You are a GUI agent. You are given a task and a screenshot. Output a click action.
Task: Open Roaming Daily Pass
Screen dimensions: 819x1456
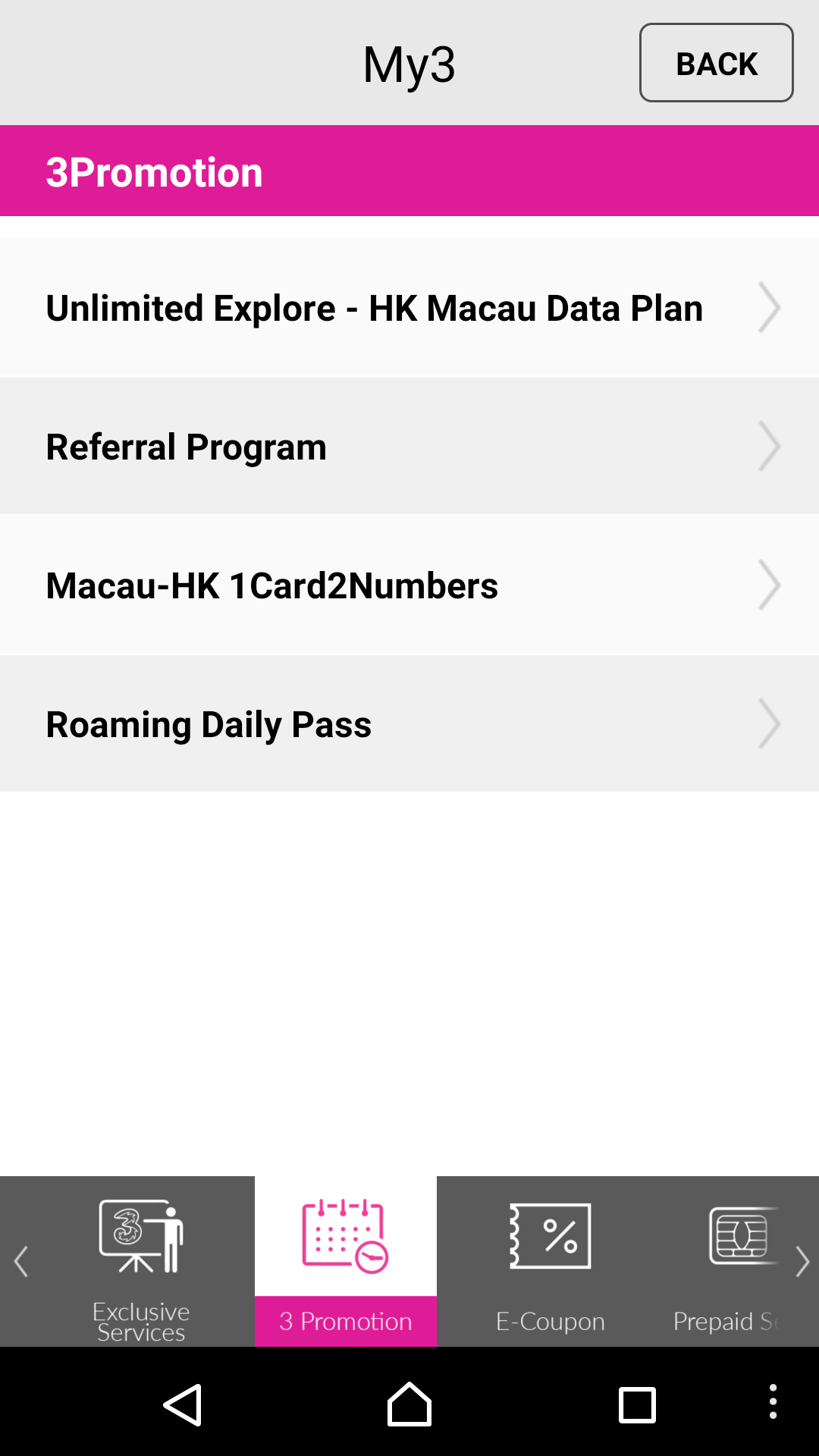(409, 724)
